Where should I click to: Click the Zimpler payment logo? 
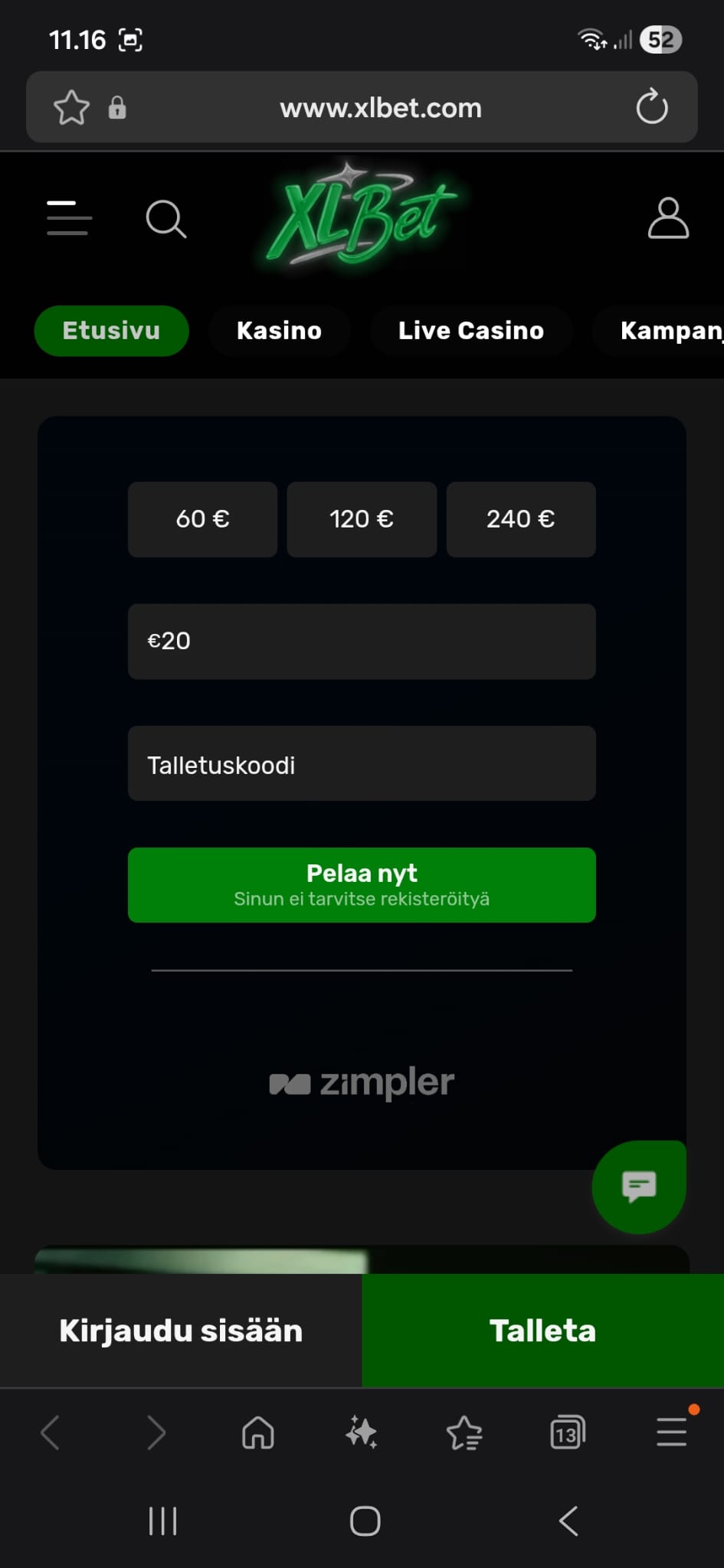(362, 1082)
